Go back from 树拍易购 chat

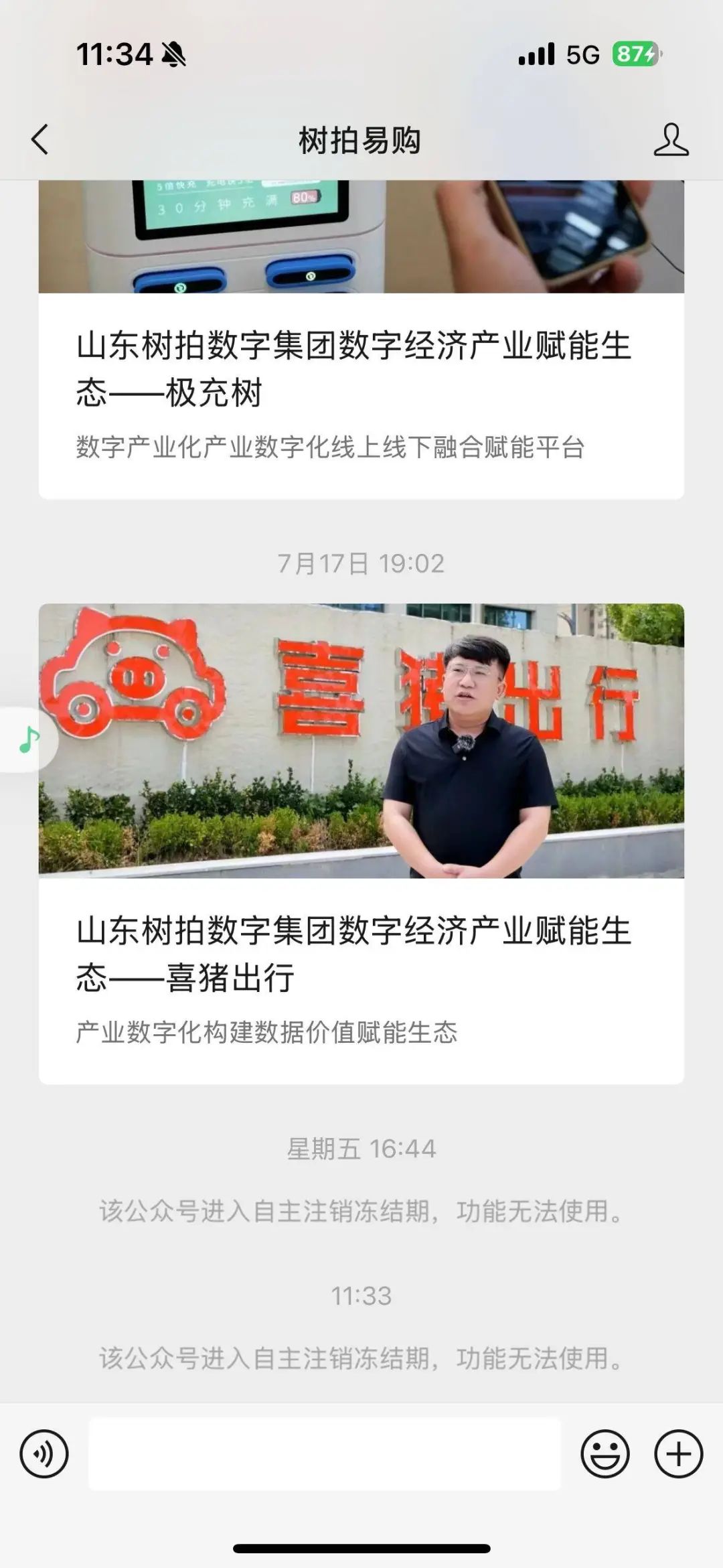click(40, 140)
